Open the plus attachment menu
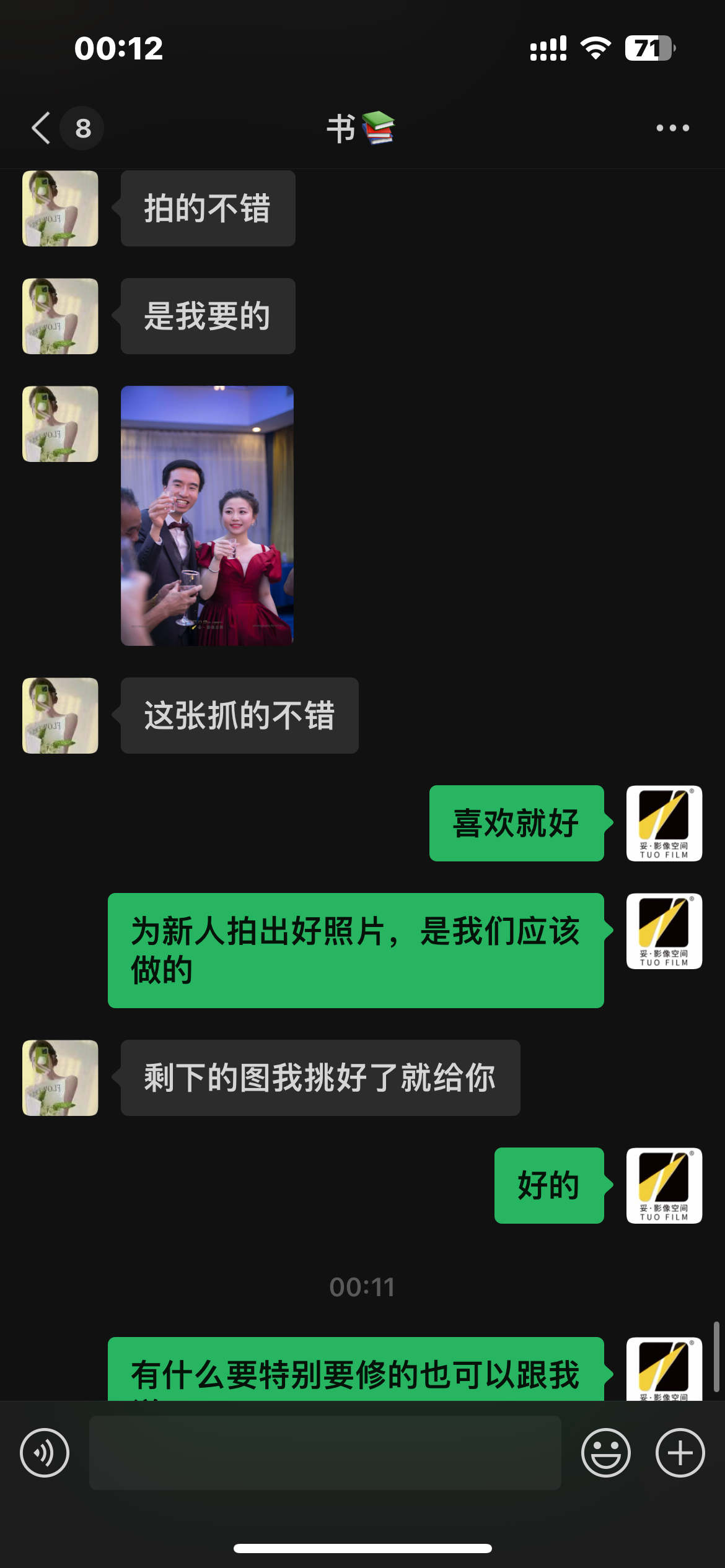 (x=680, y=1453)
